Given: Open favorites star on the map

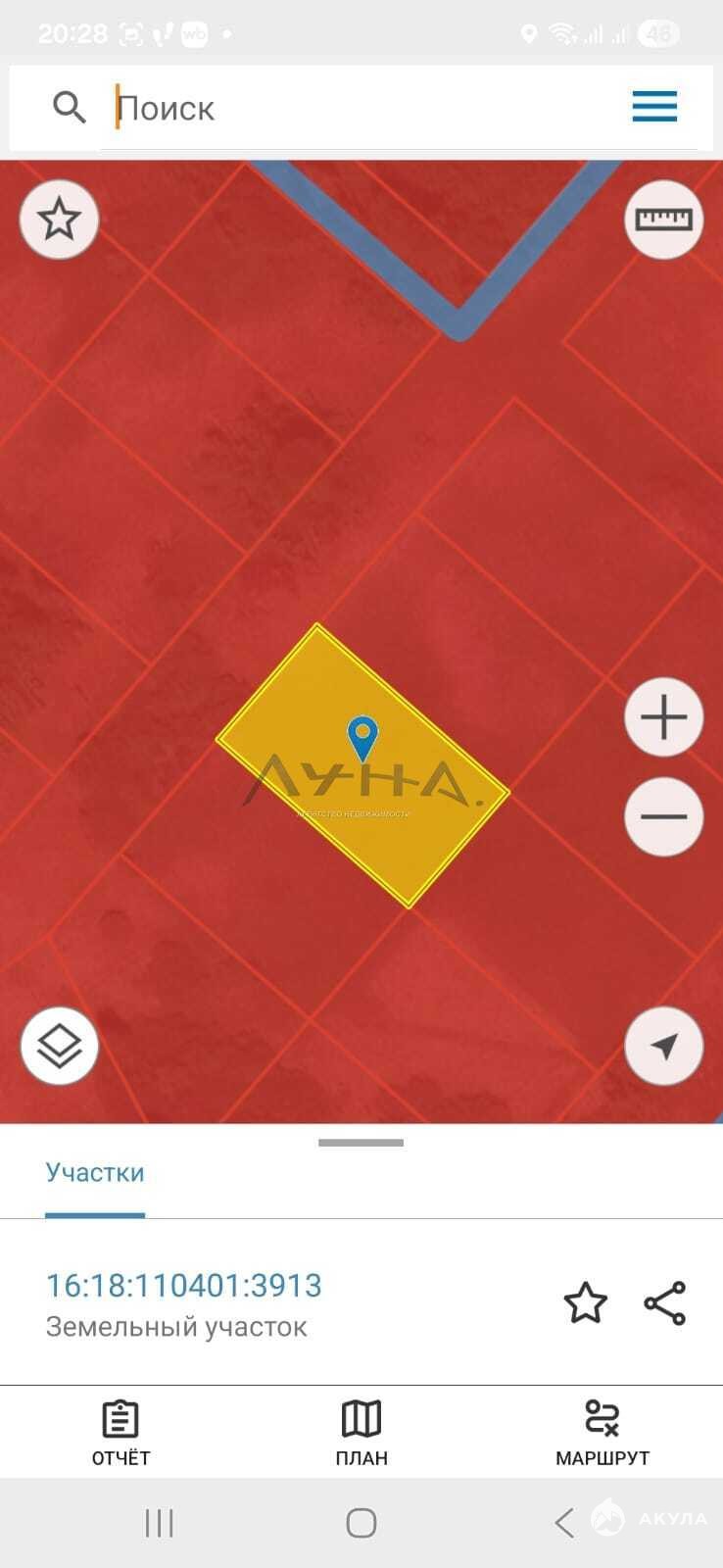Looking at the screenshot, I should [x=59, y=220].
